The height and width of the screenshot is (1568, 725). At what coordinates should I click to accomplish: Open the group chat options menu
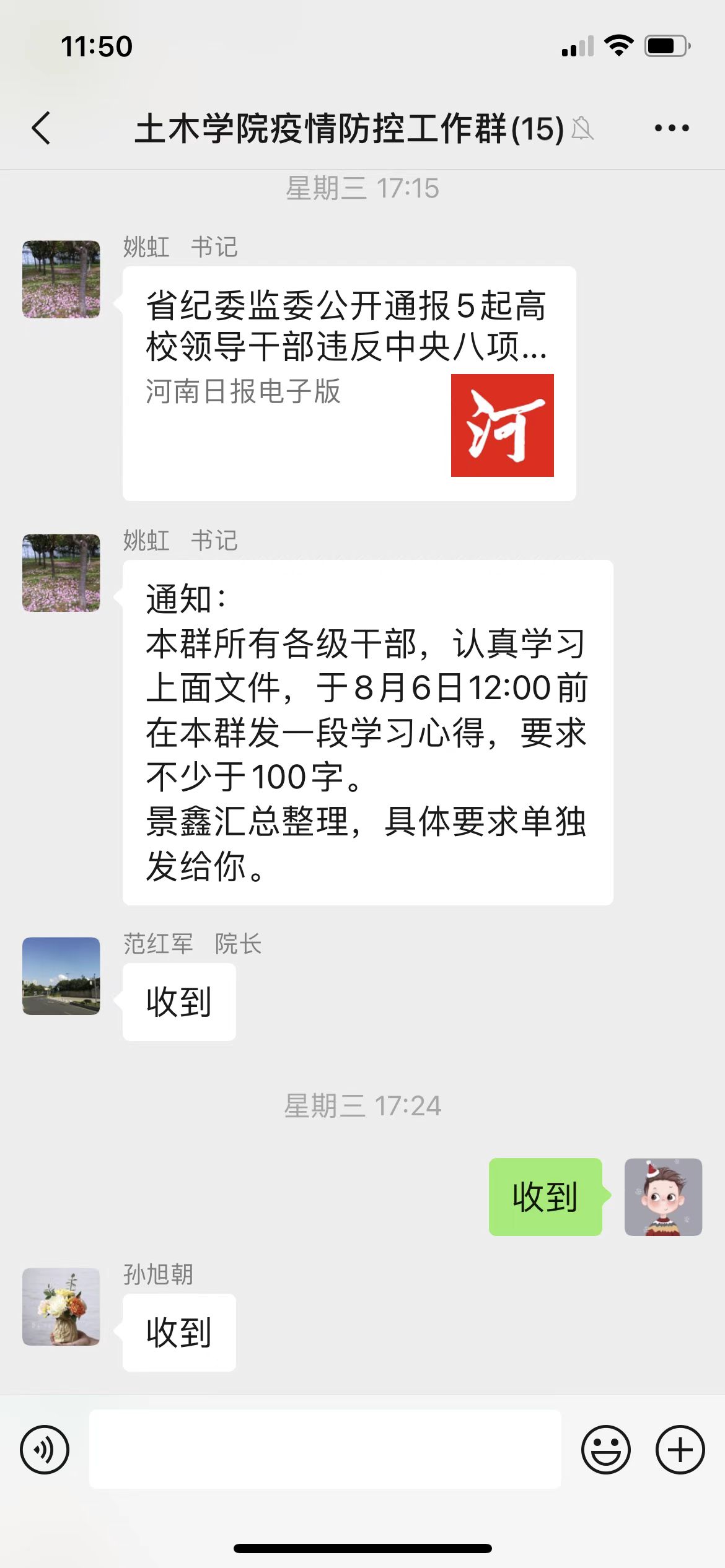(672, 129)
